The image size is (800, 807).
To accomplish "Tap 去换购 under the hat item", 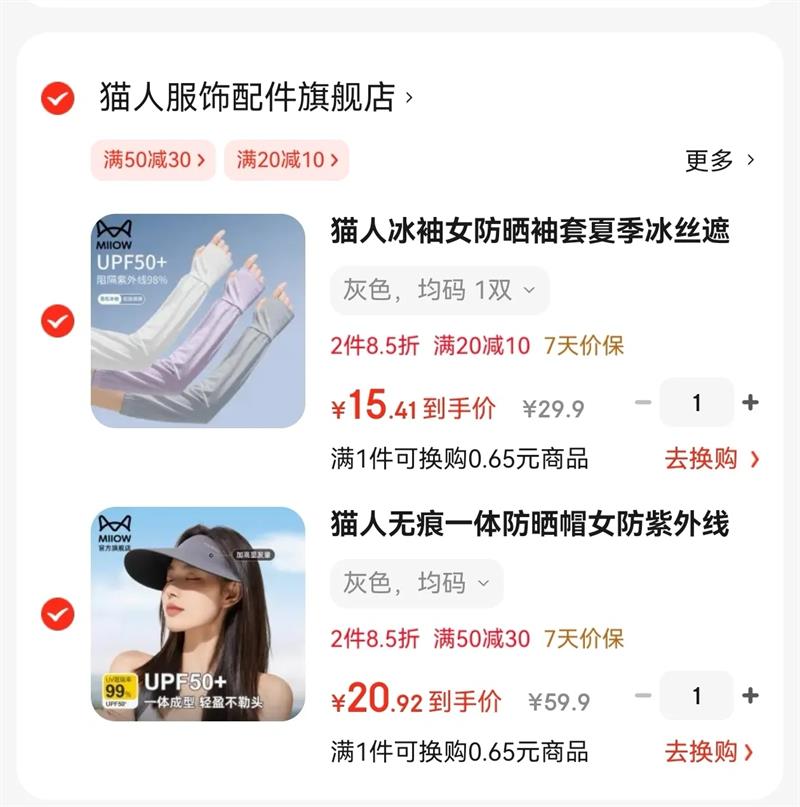I will click(709, 752).
